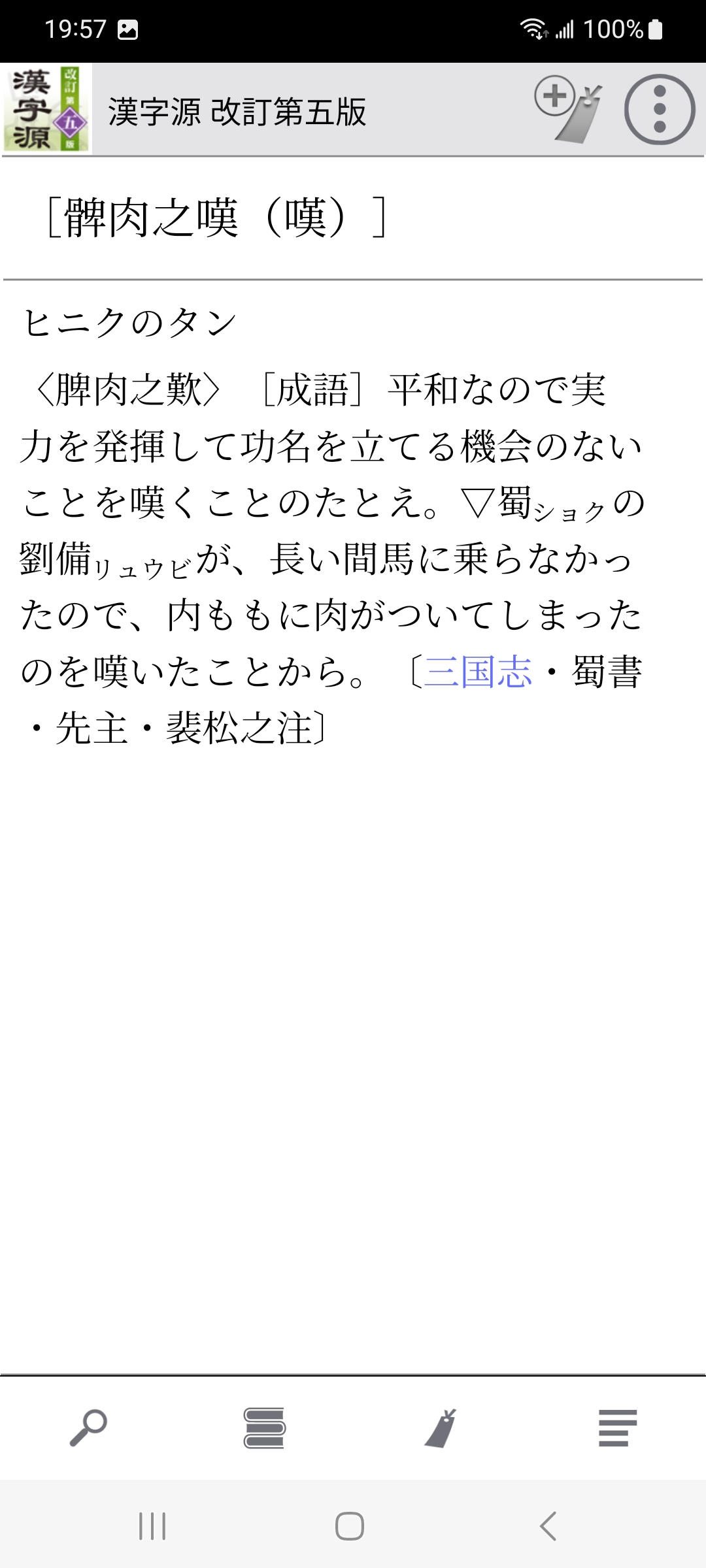
Task: Open the saved bookmarks tag tab
Action: (x=441, y=1428)
